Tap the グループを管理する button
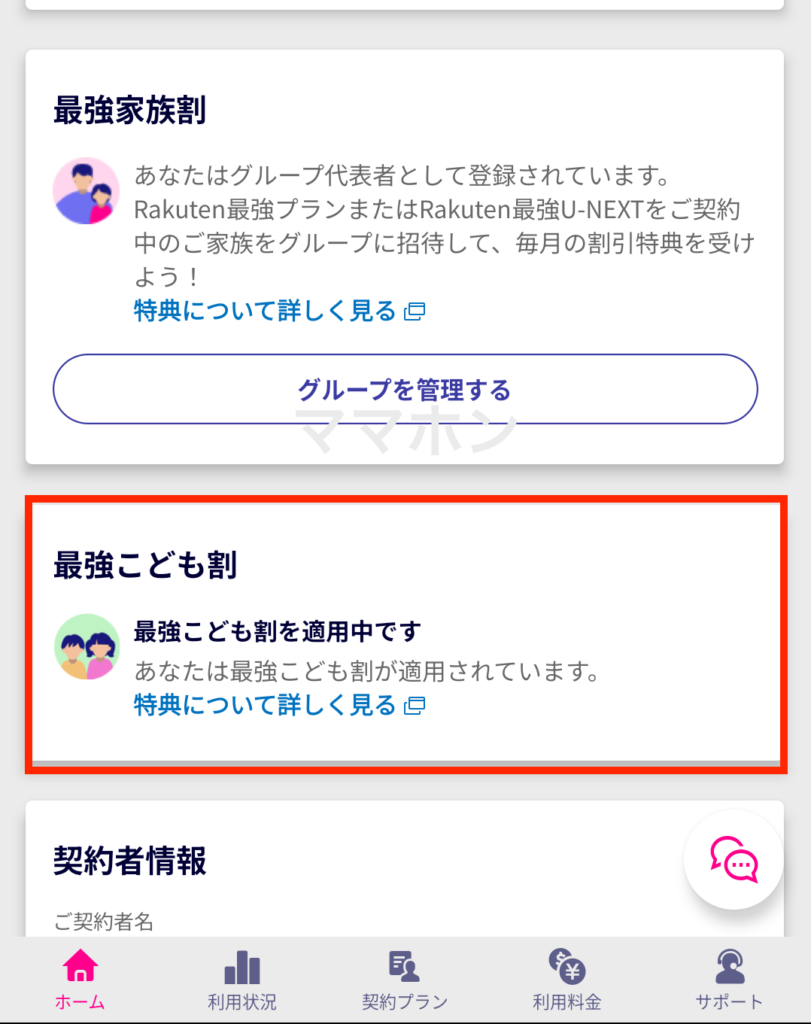Screen dimensions: 811x1024 point(404,389)
